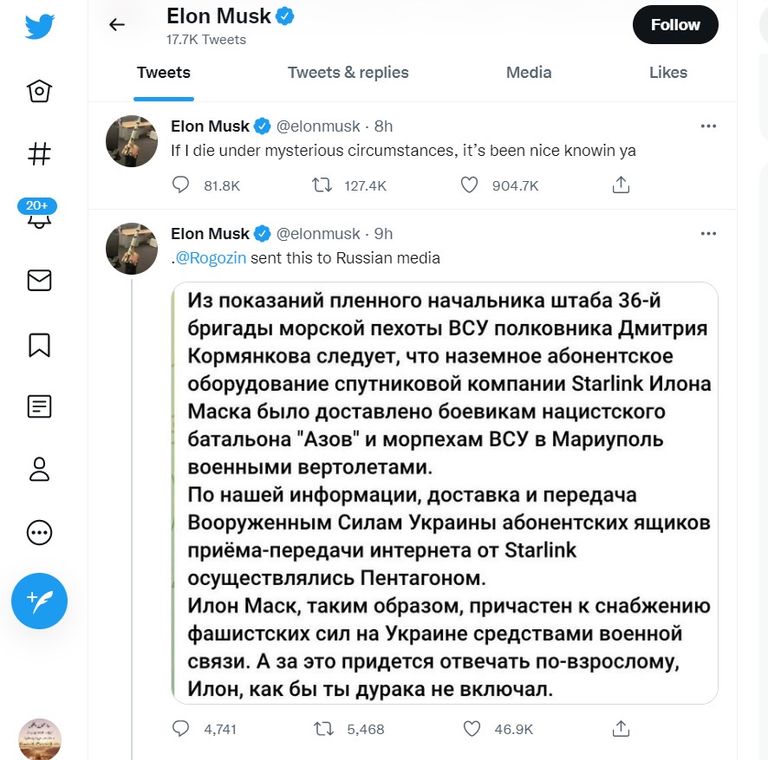The width and height of the screenshot is (768, 760).
Task: Open the Twitter home icon in the sidebar
Action: (39, 91)
